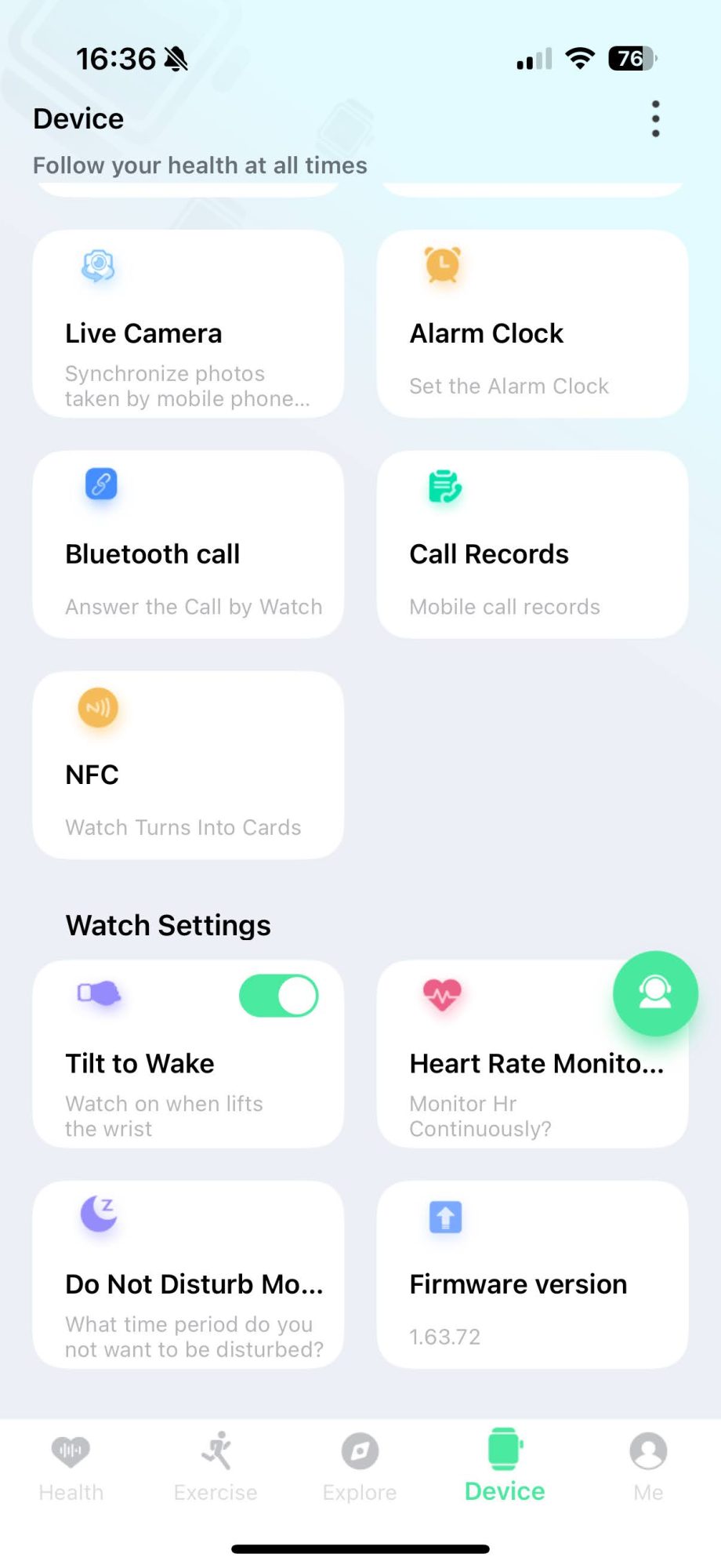Image resolution: width=721 pixels, height=1568 pixels.
Task: Open the Live Camera card
Action: pos(188,324)
